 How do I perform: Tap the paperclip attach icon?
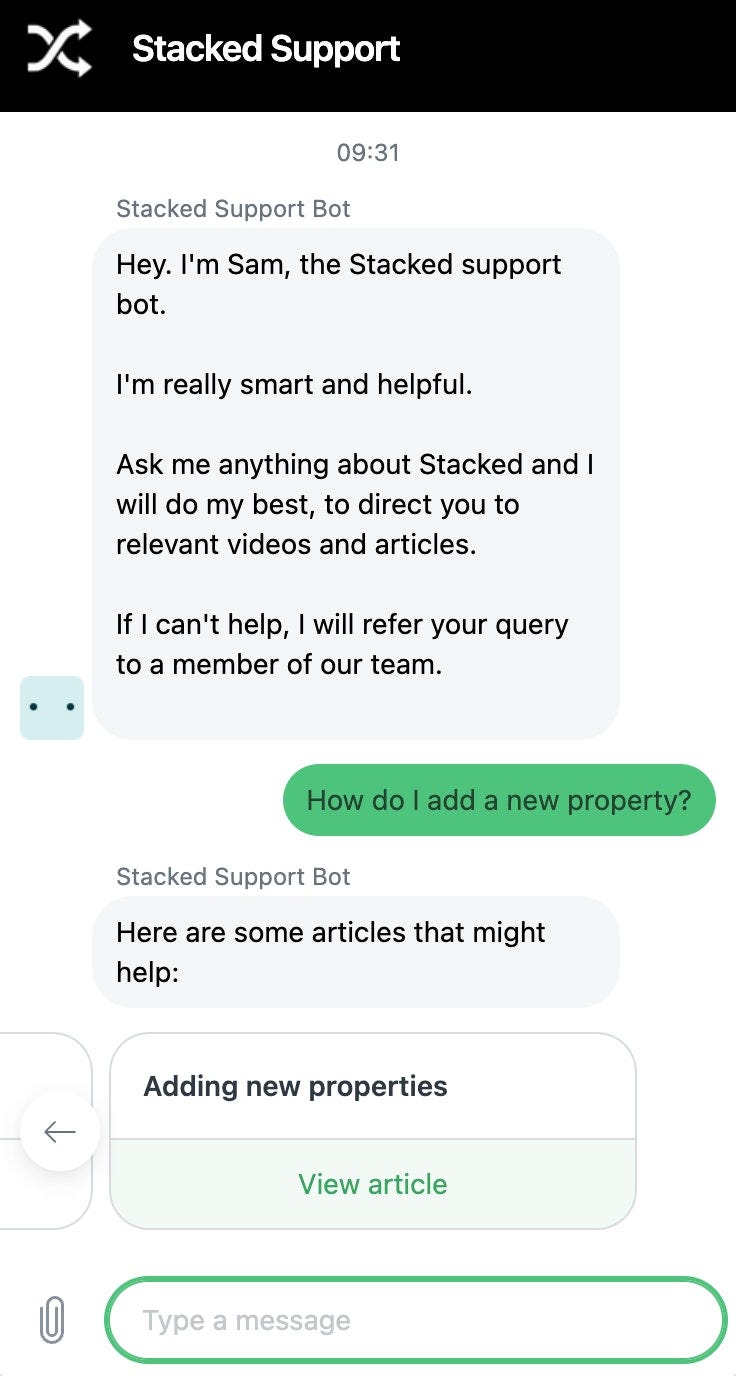tap(52, 1320)
